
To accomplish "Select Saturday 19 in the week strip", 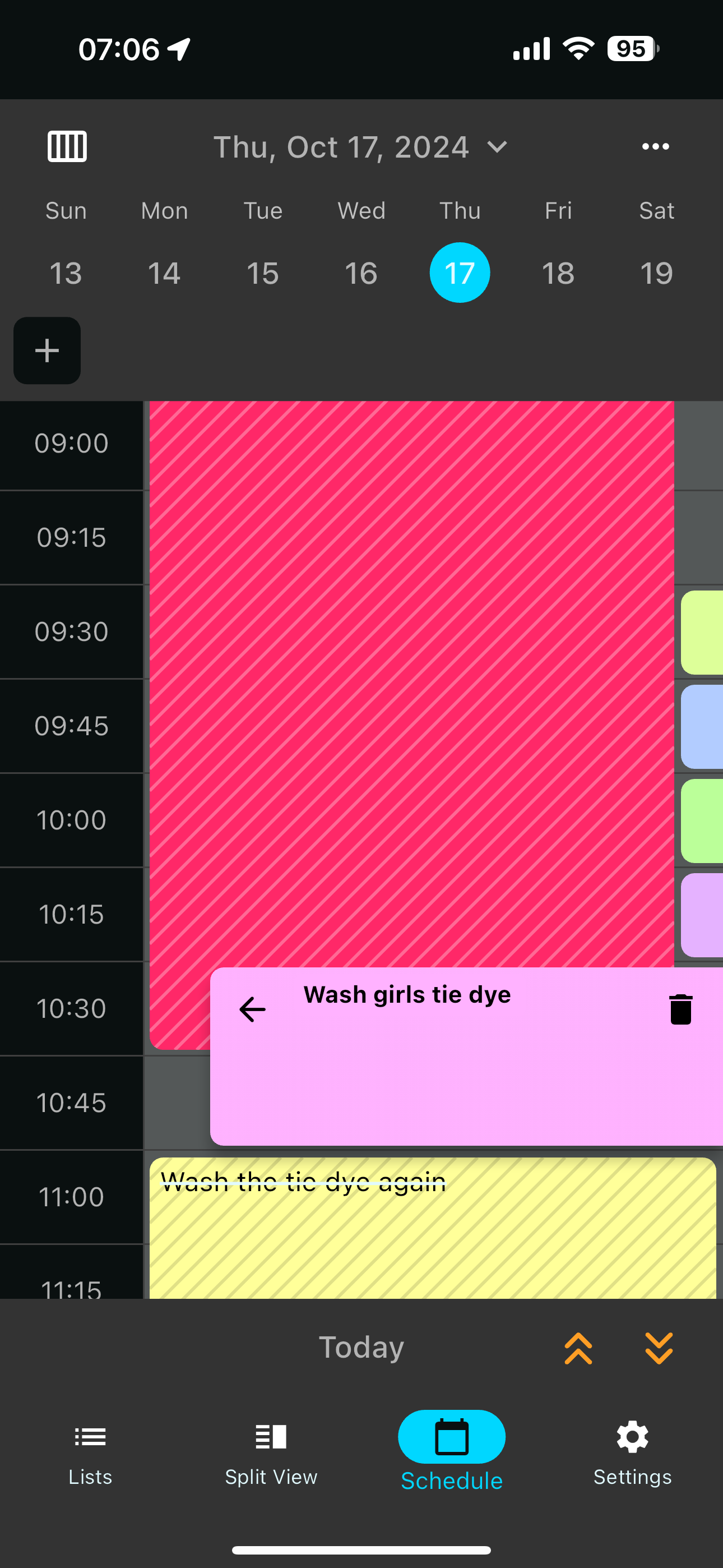I will point(657,273).
